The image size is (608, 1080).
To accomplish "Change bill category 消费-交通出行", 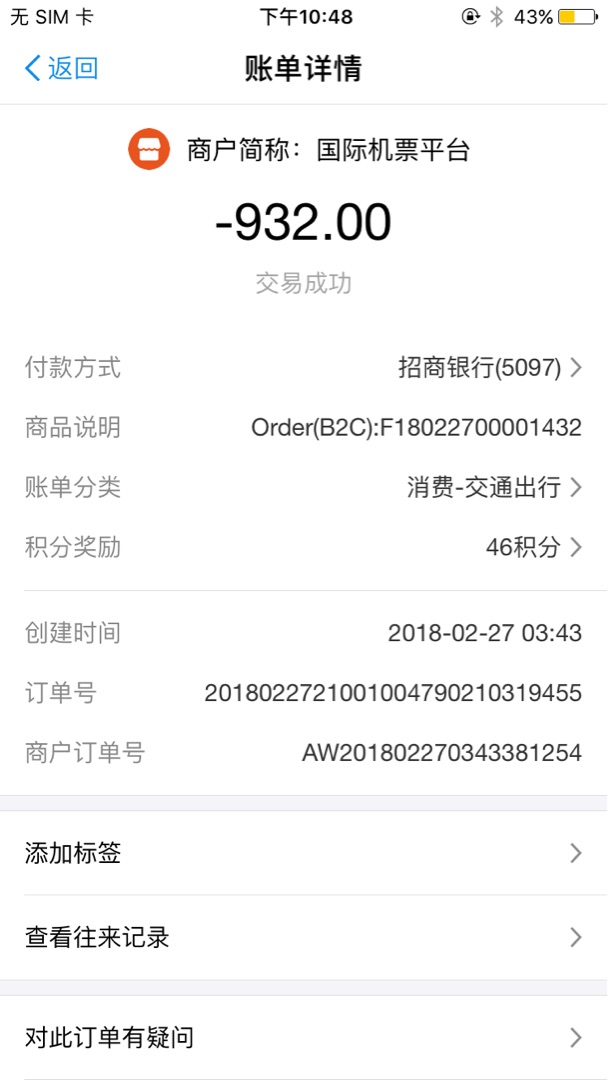I will tap(304, 488).
